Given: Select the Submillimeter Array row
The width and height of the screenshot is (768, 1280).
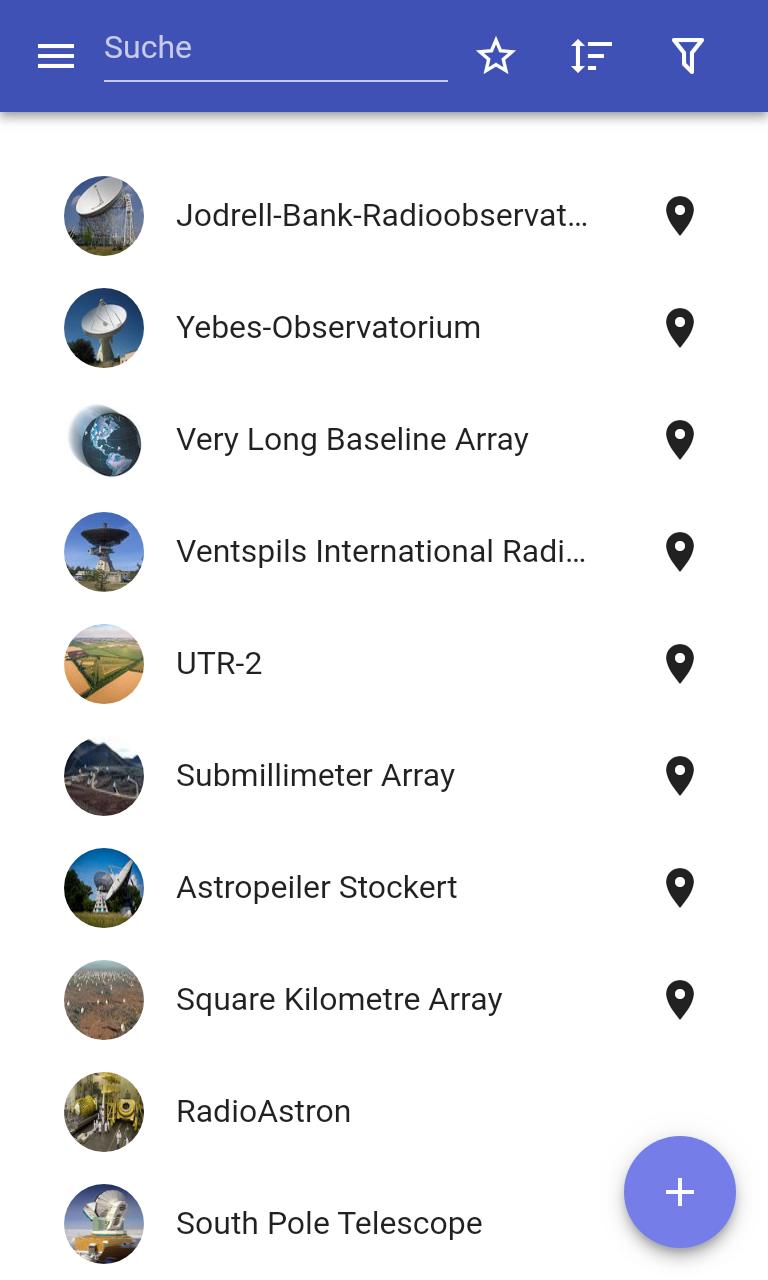Looking at the screenshot, I should (x=384, y=776).
